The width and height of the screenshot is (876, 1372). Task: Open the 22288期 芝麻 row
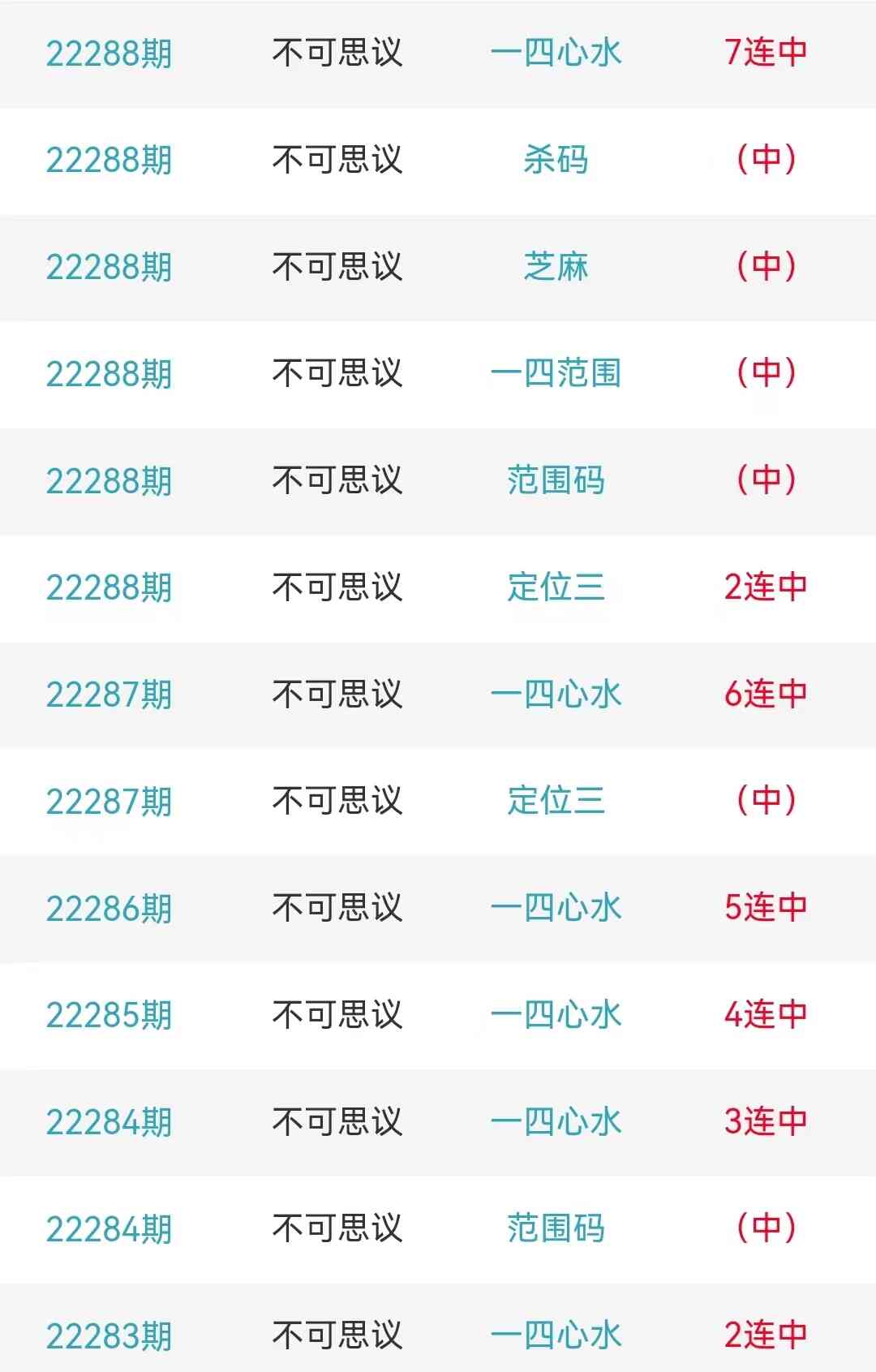coord(438,267)
